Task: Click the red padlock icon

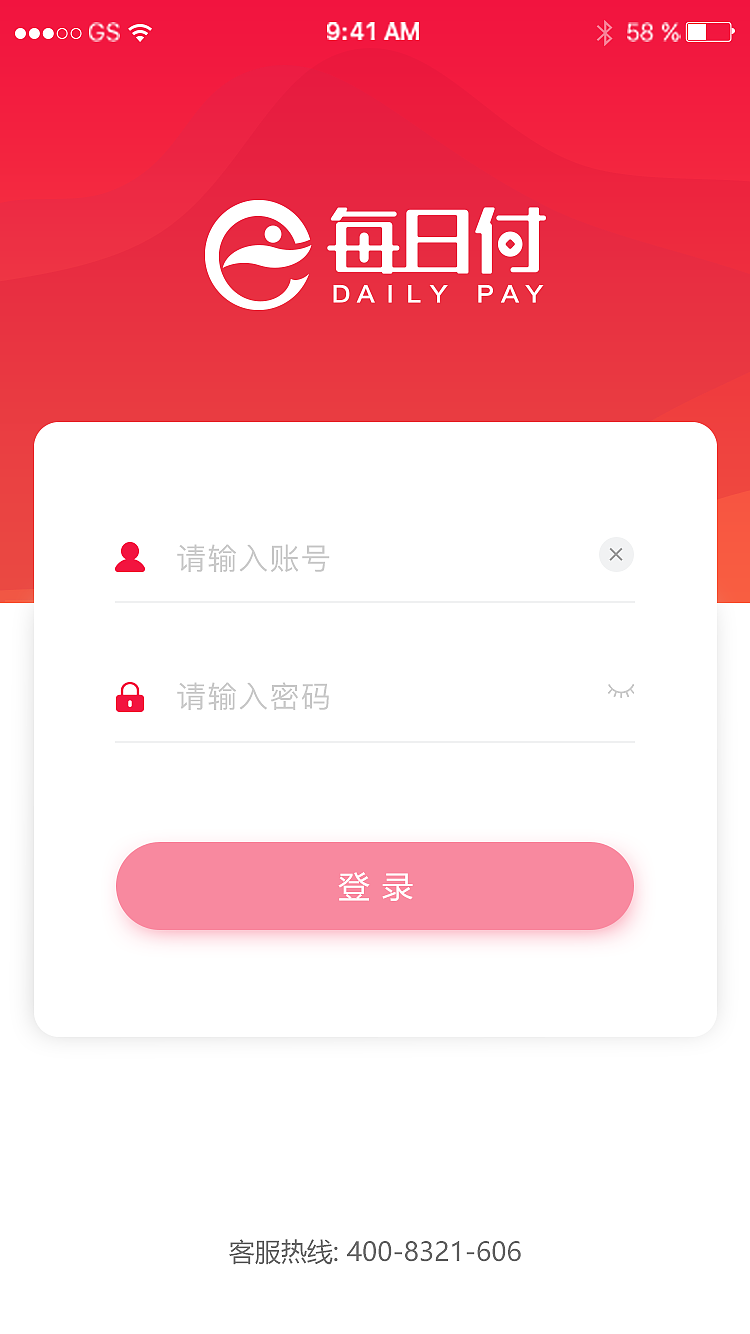Action: coord(131,695)
